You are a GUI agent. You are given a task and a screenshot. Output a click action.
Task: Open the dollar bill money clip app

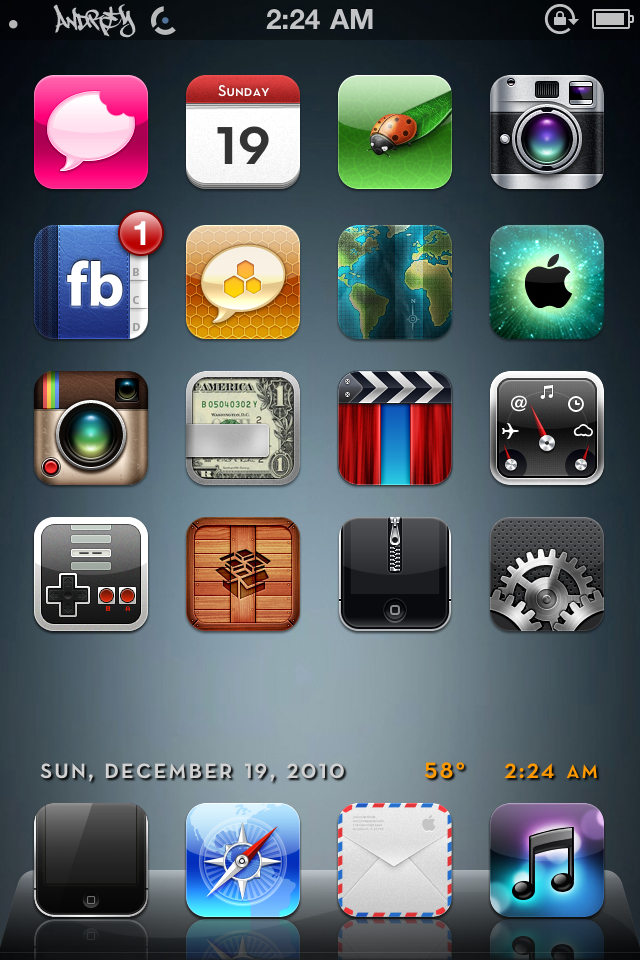[x=243, y=428]
